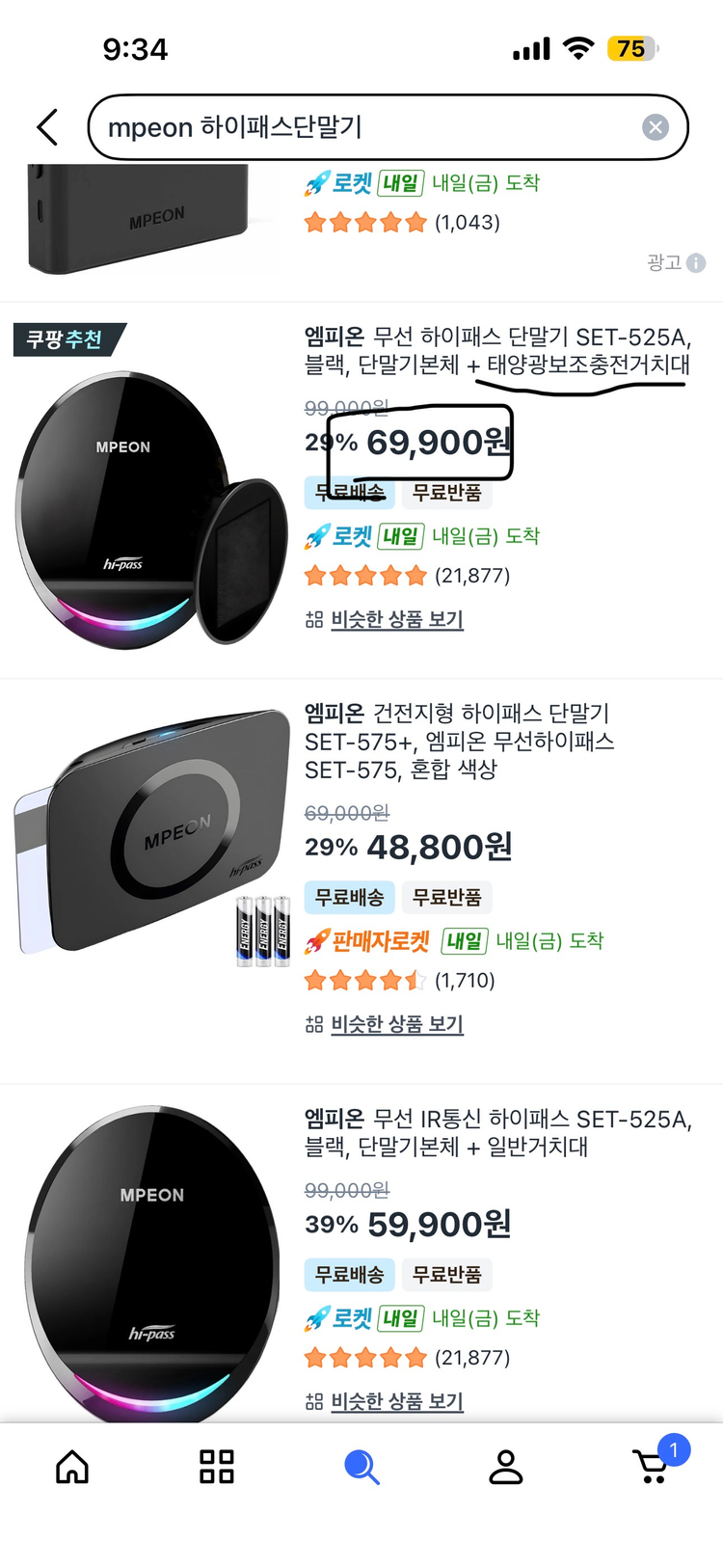Clear the search field using the X button

coord(655,126)
